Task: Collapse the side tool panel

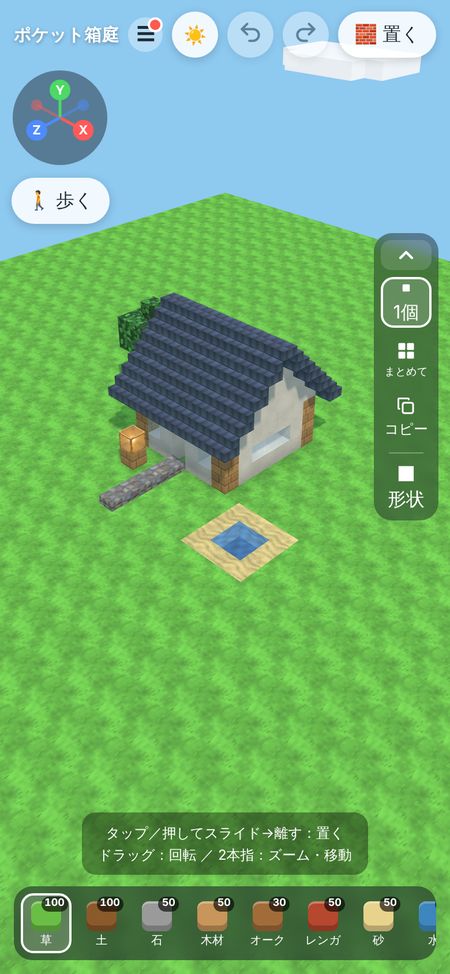Action: pos(406,255)
